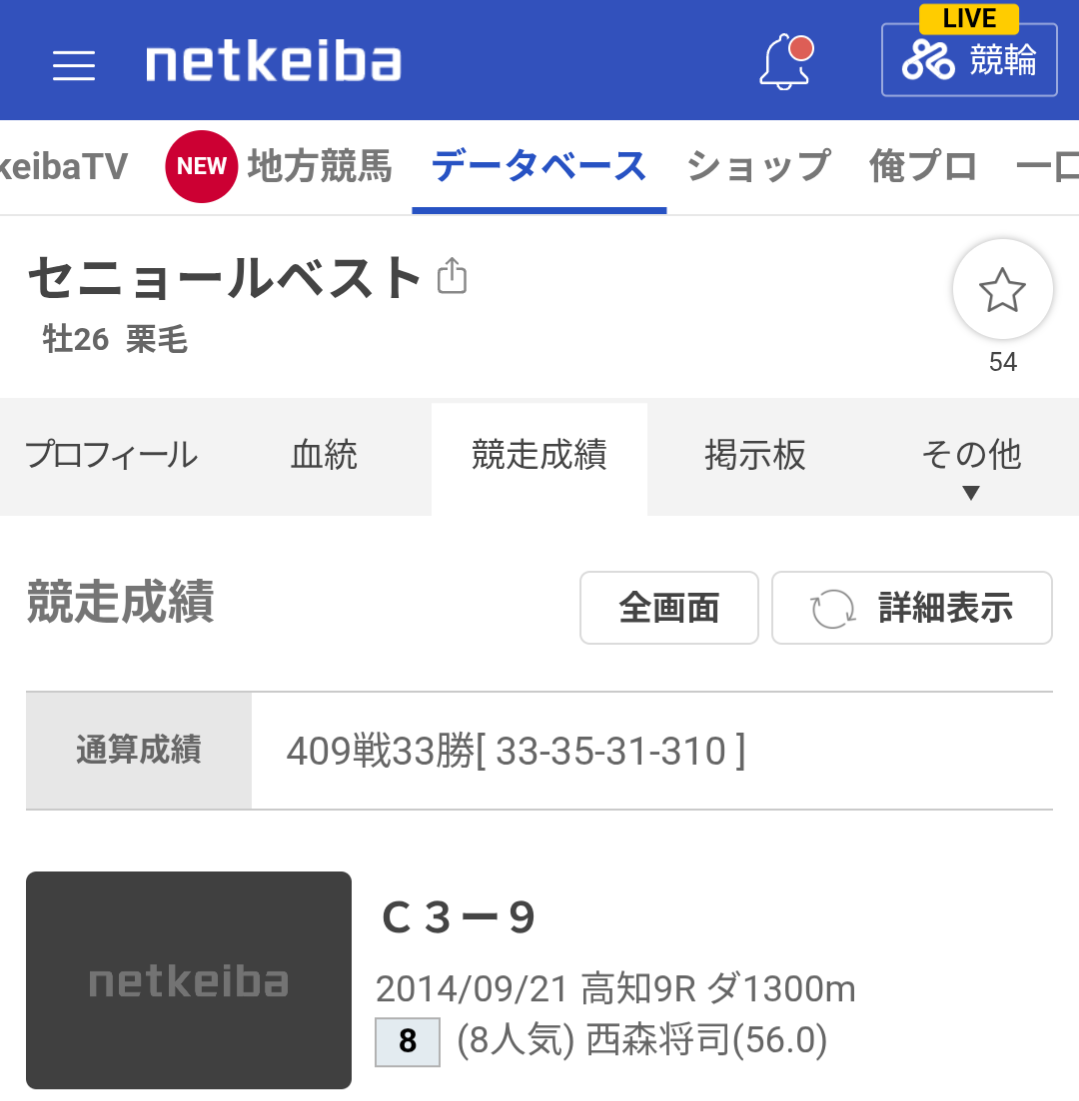Select the データベース tab
Viewport: 1079px width, 1101px height.
tap(539, 166)
